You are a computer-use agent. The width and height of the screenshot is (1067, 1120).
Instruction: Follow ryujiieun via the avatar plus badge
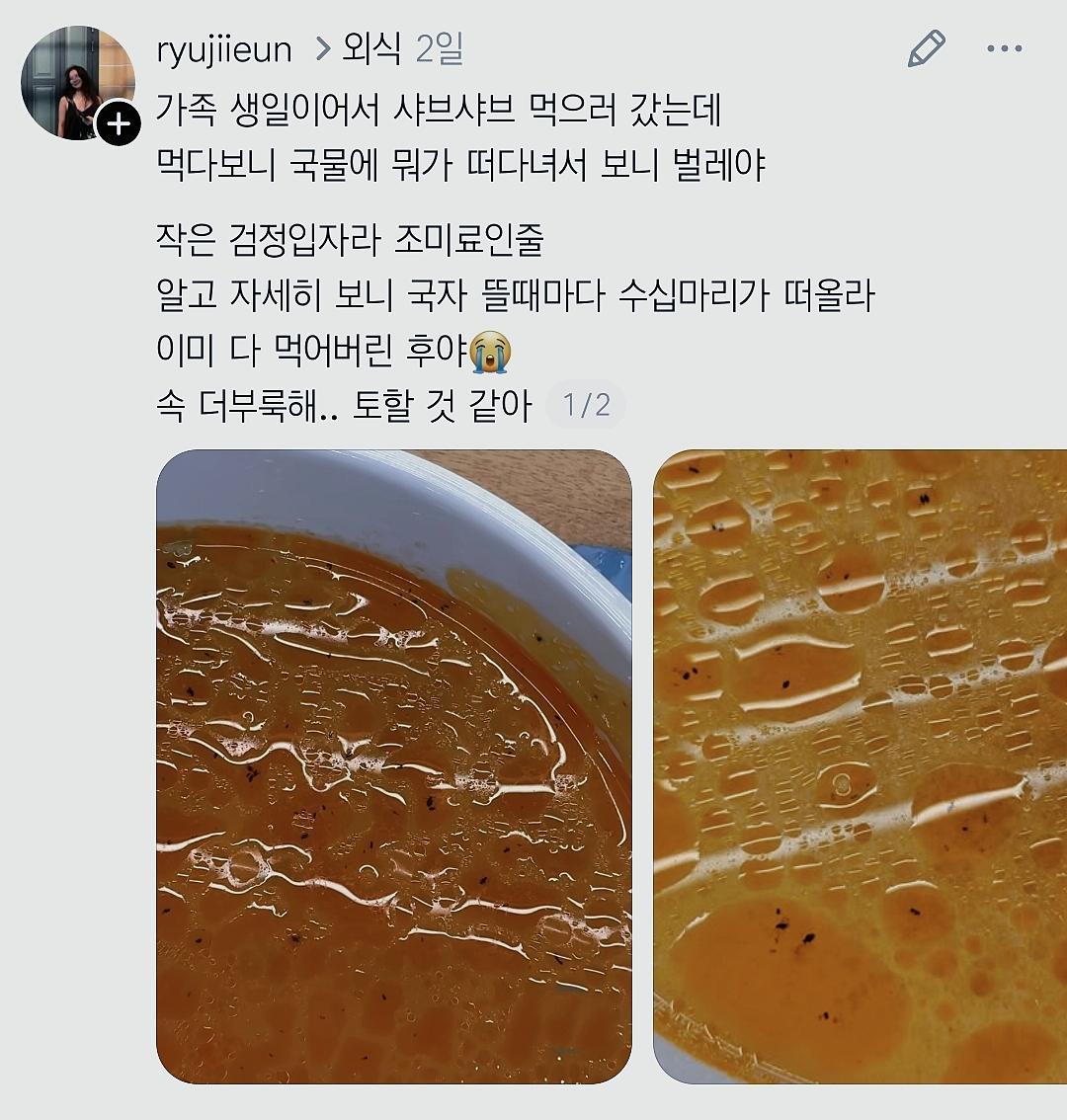coord(119,123)
